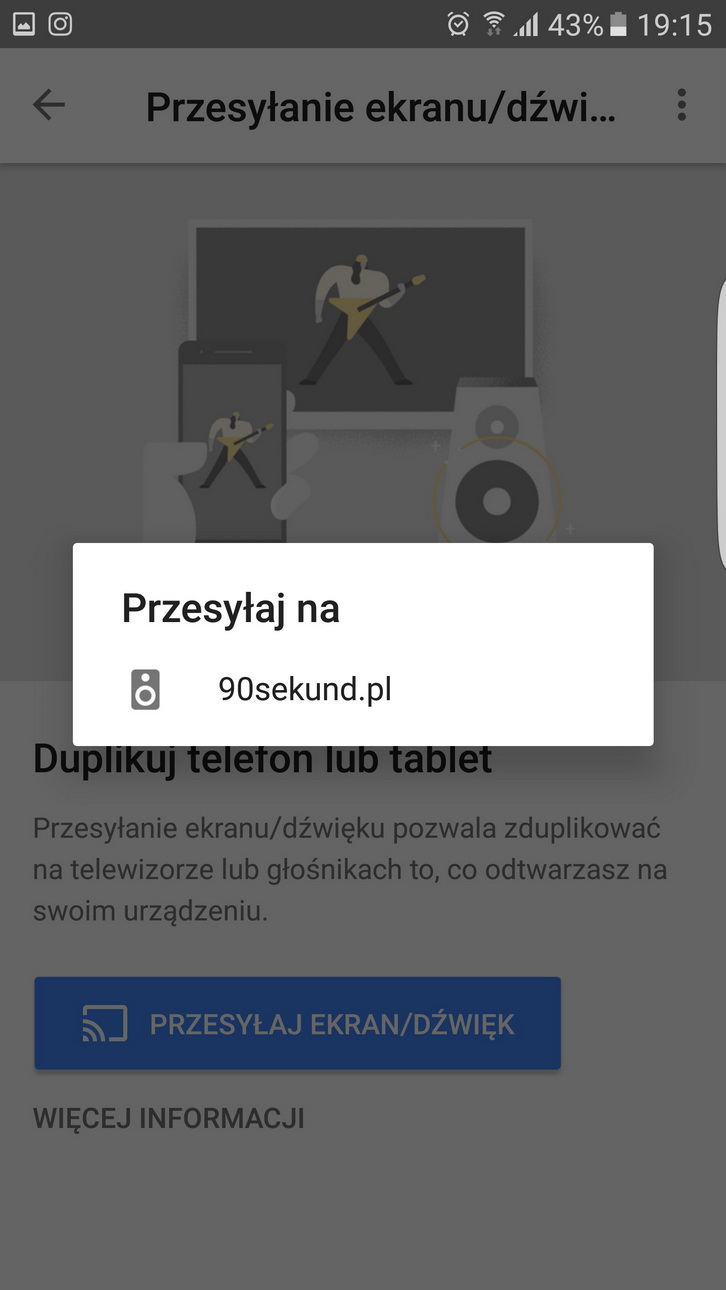Tap the Przesyłaj ekran/dźwięk button
Viewport: 726px width, 1290px height.
click(297, 1023)
